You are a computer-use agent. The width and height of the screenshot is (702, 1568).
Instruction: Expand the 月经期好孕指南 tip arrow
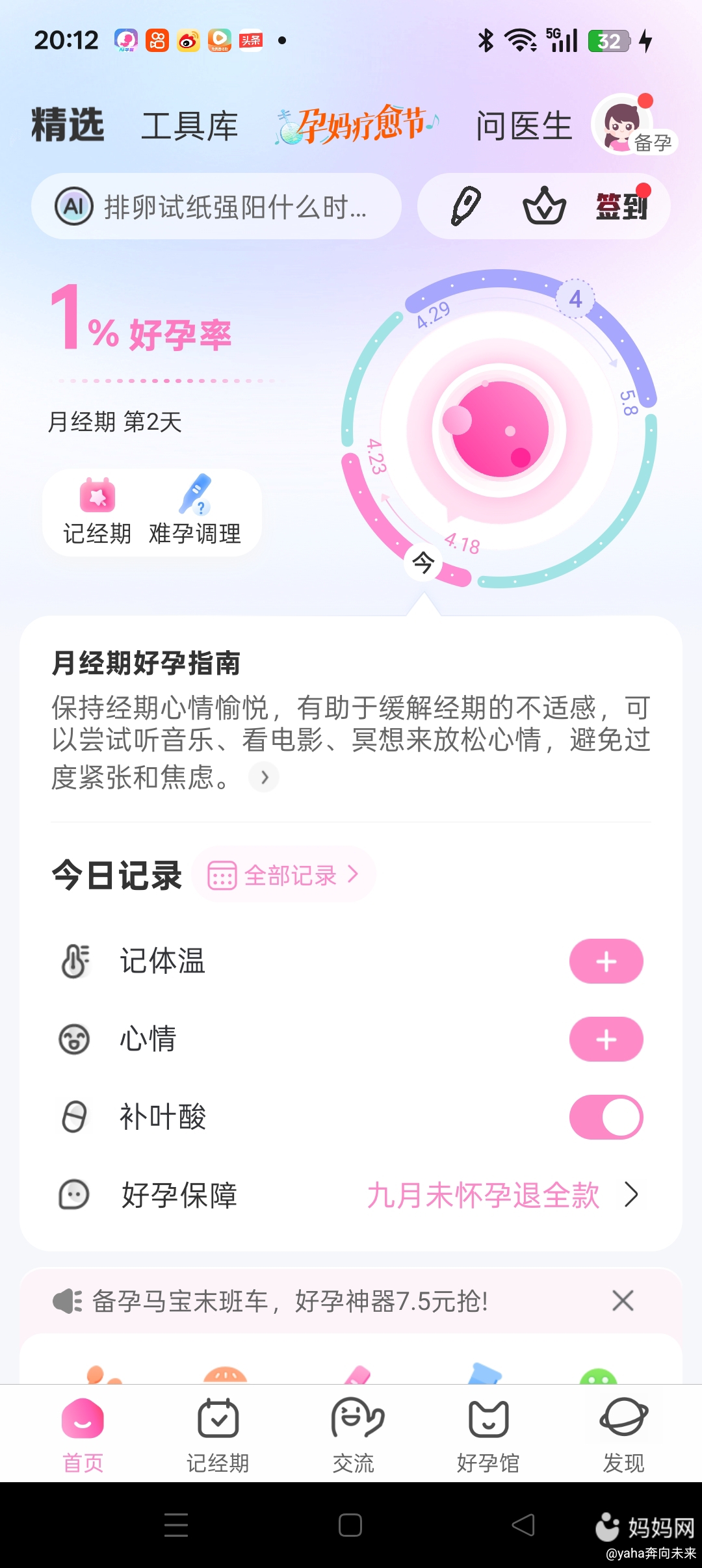click(264, 777)
